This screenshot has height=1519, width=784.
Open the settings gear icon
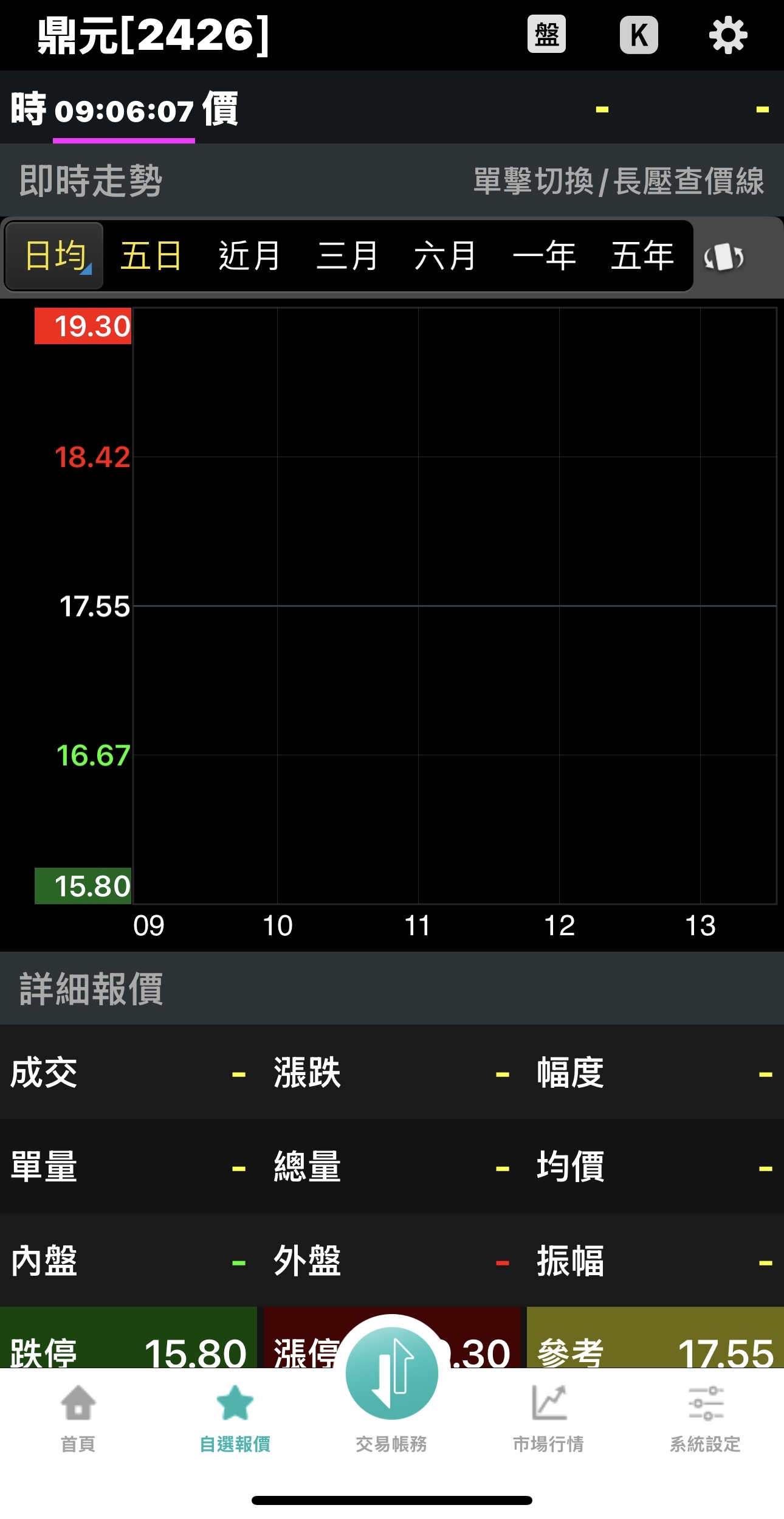click(727, 35)
